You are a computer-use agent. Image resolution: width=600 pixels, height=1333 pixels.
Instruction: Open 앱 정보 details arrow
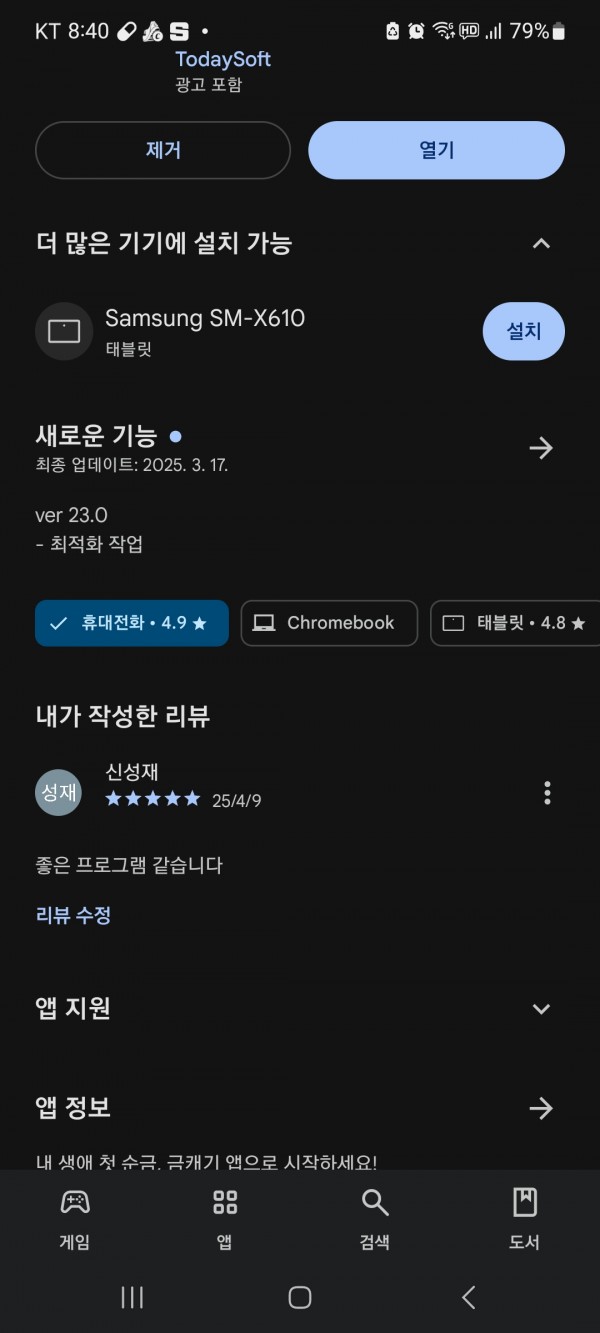pos(541,1108)
